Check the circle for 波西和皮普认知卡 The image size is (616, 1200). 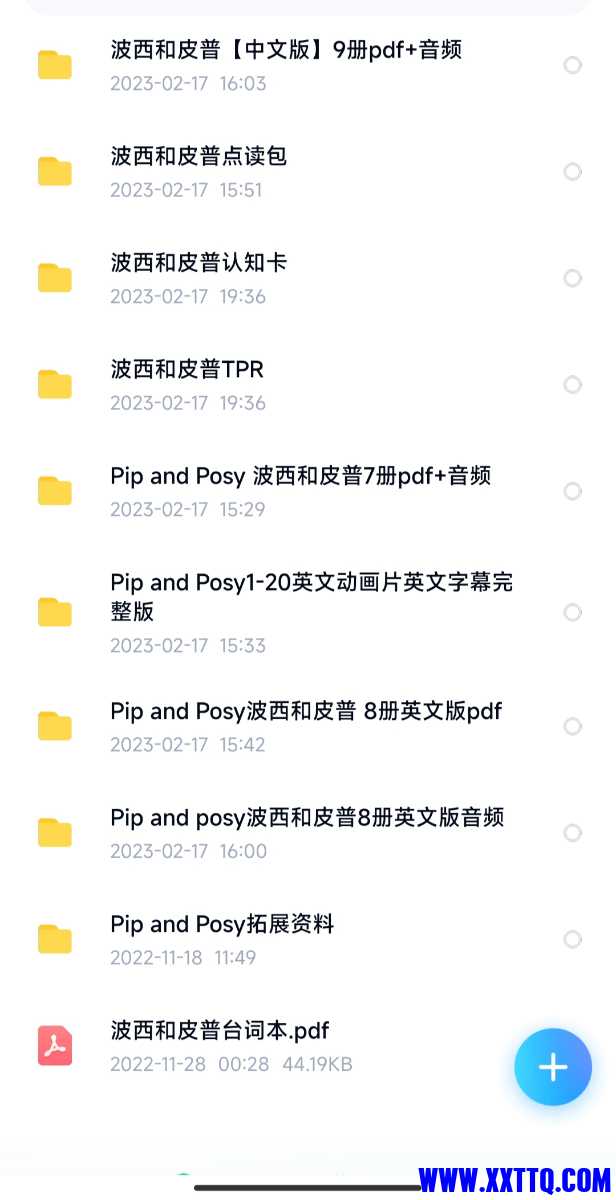pyautogui.click(x=573, y=278)
